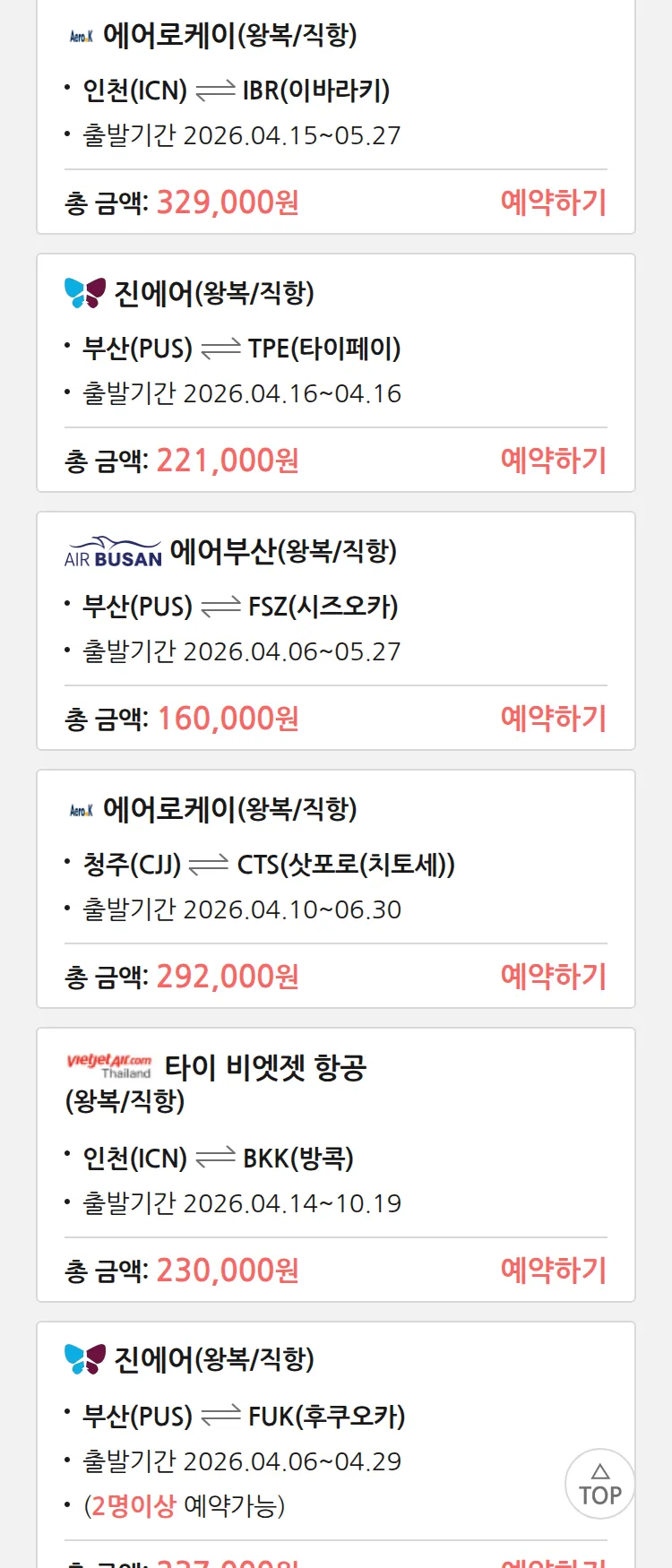Select 예약하기 for 청주–삿포로 292,000원 flight
The image size is (672, 1568).
tap(553, 977)
